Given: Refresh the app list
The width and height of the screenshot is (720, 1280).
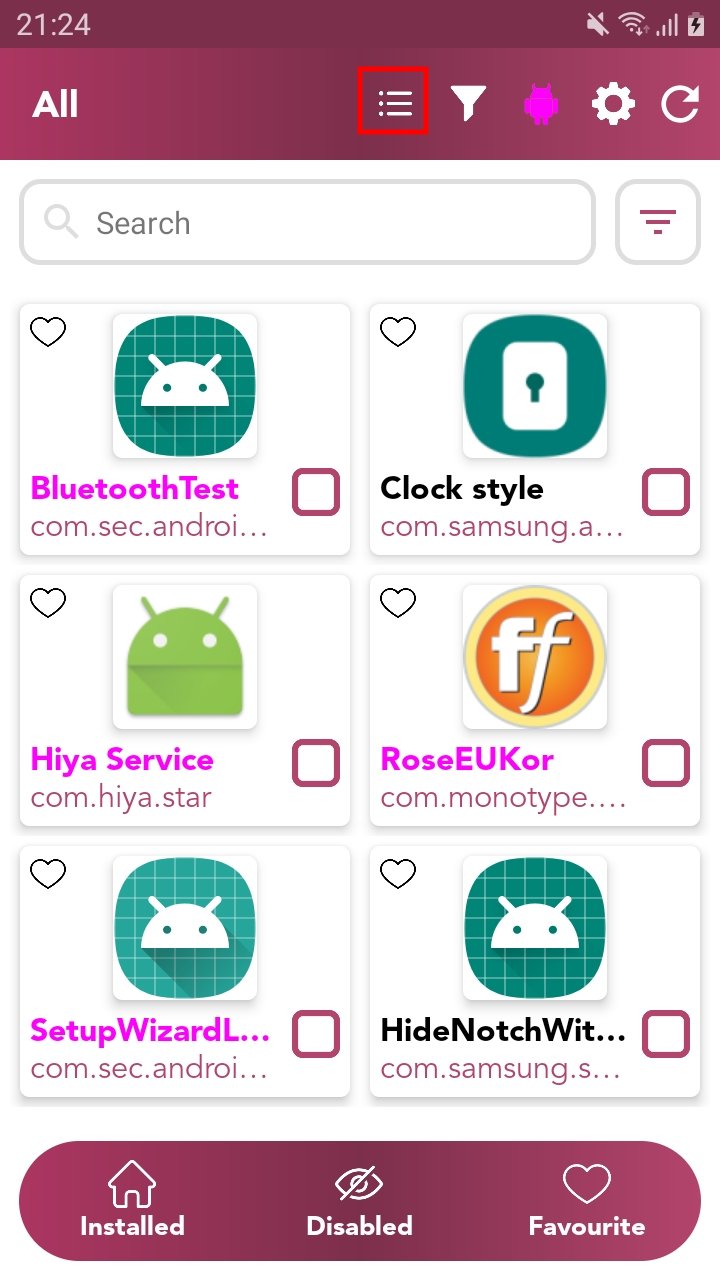Looking at the screenshot, I should (x=681, y=104).
